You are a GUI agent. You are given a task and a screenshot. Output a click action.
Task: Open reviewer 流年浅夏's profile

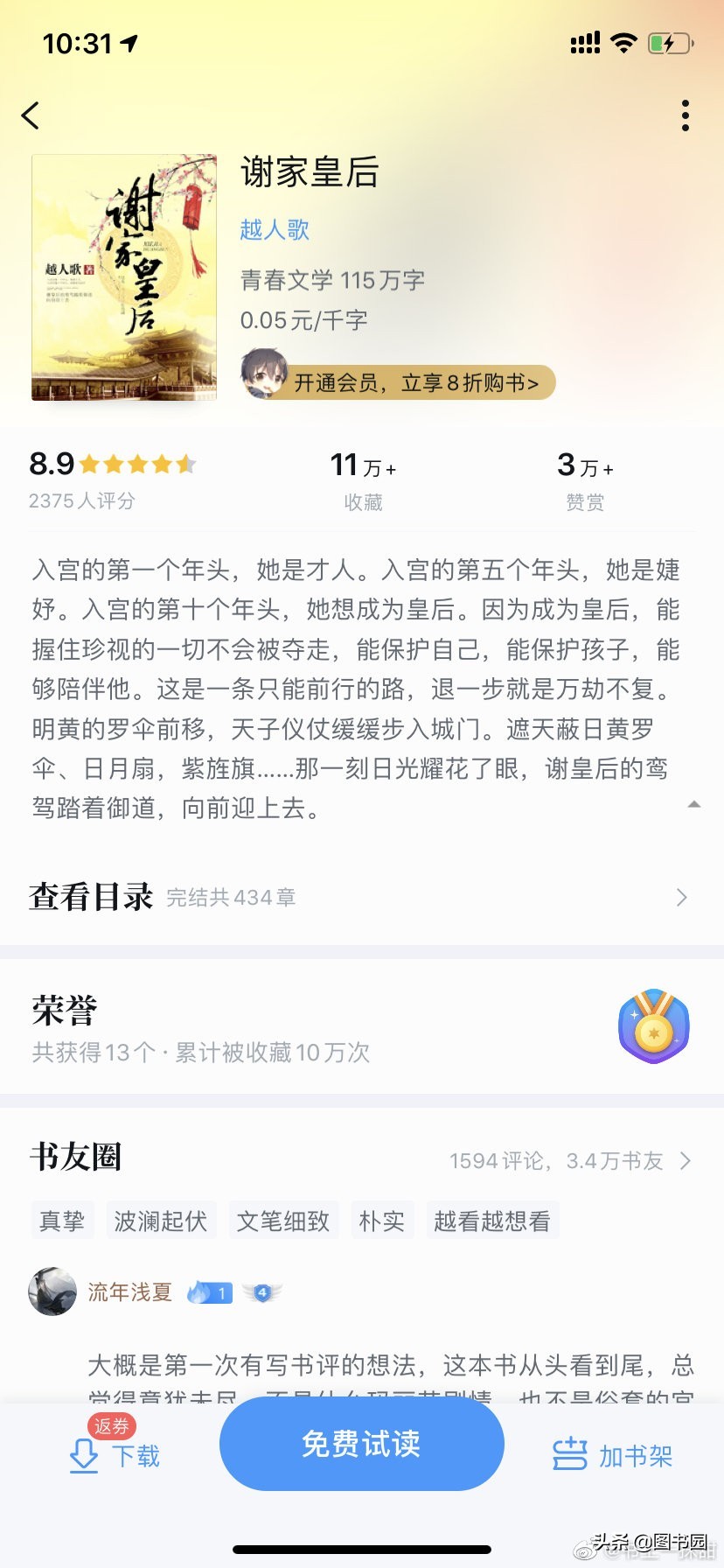[x=129, y=1291]
